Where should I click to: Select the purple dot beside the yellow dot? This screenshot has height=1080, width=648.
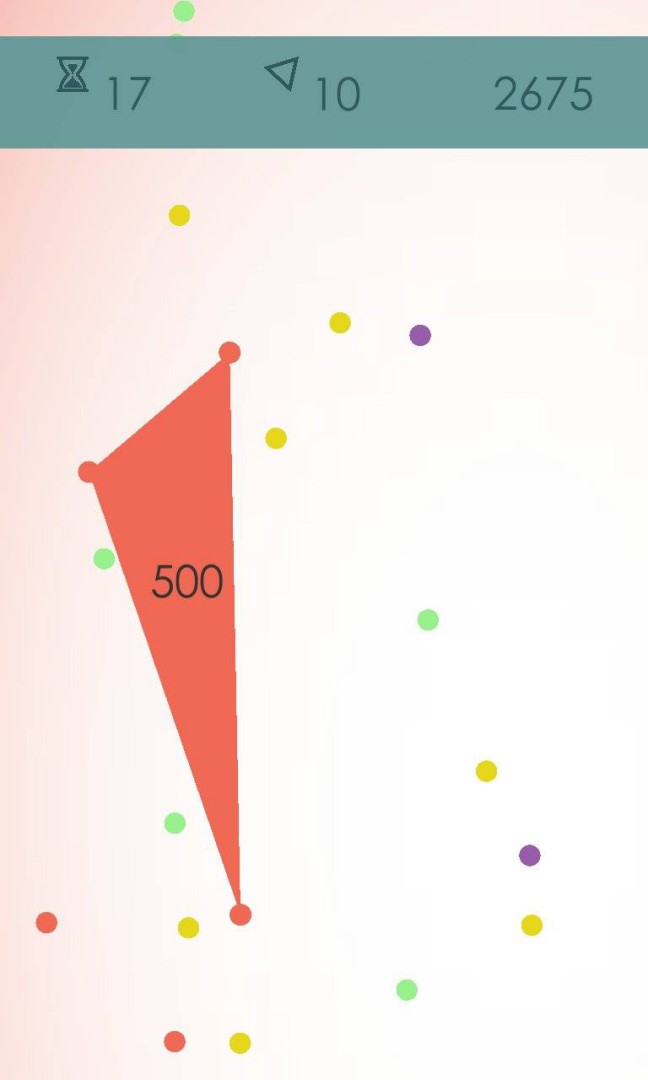pos(420,335)
